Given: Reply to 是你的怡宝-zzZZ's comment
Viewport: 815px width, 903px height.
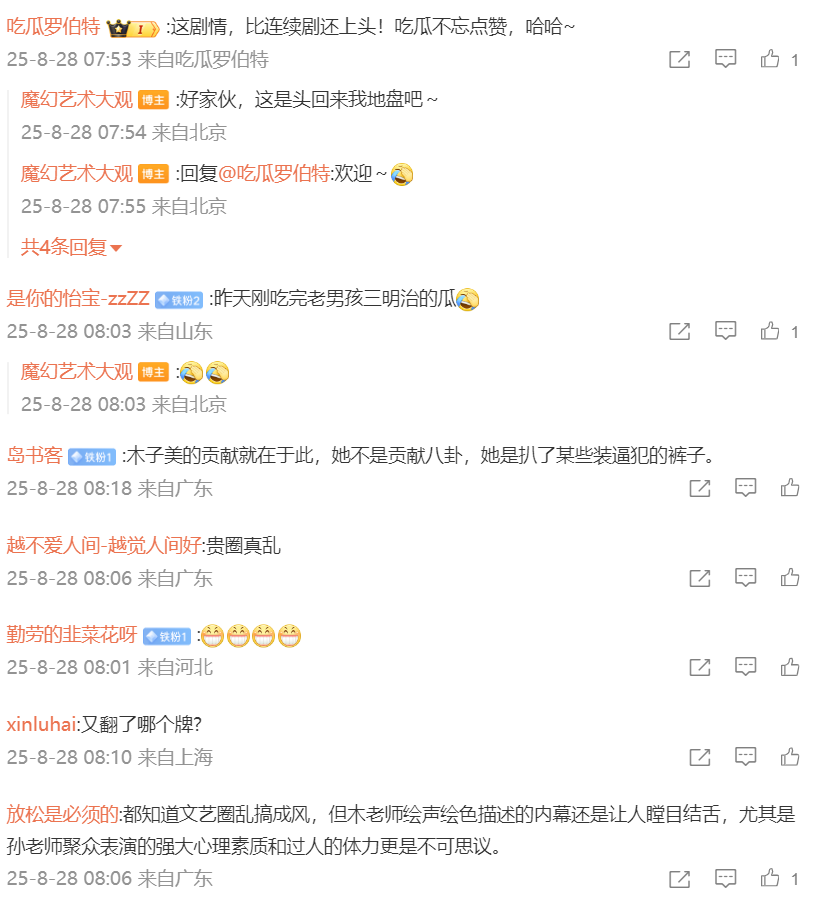Looking at the screenshot, I should click(726, 331).
